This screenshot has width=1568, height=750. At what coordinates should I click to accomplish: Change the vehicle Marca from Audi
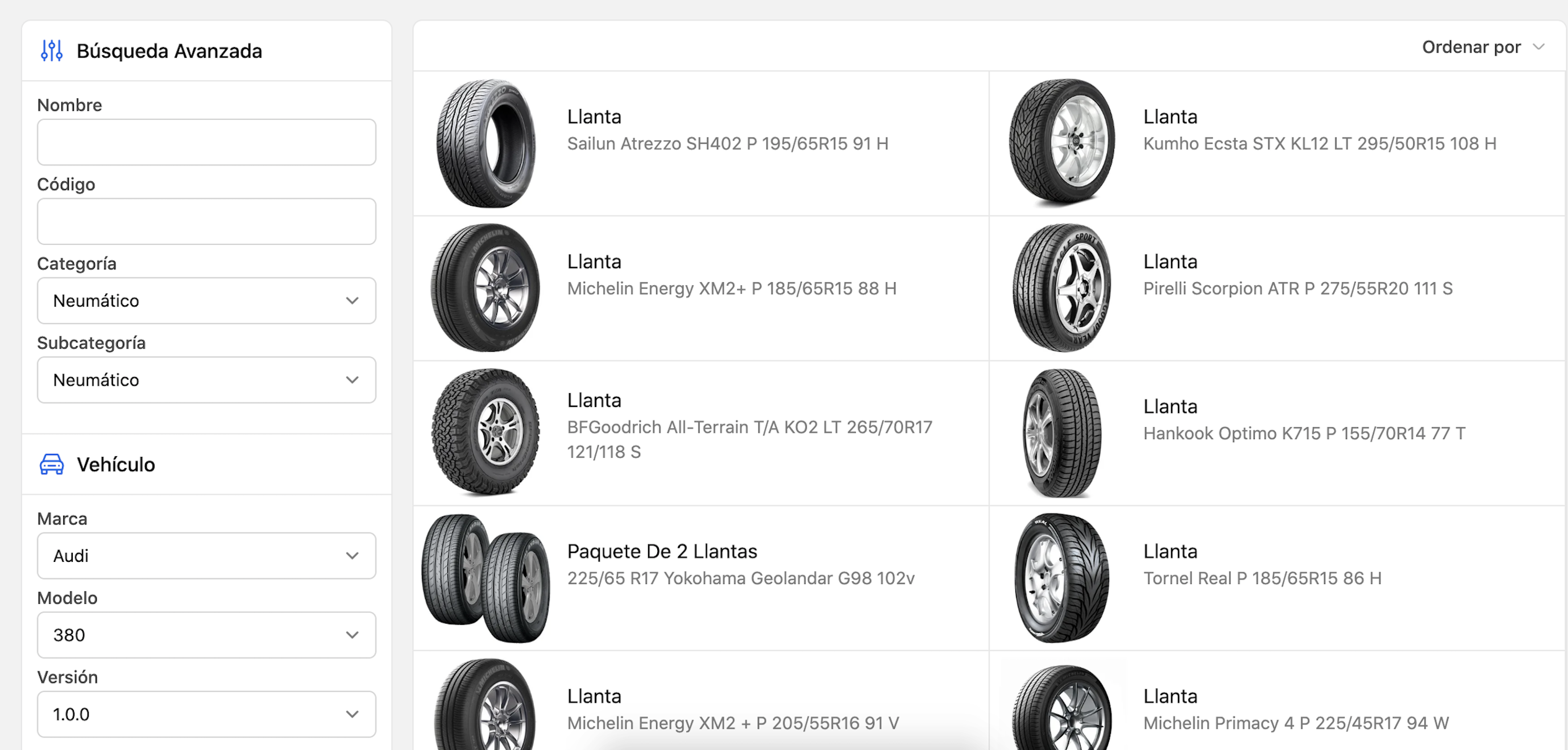206,555
